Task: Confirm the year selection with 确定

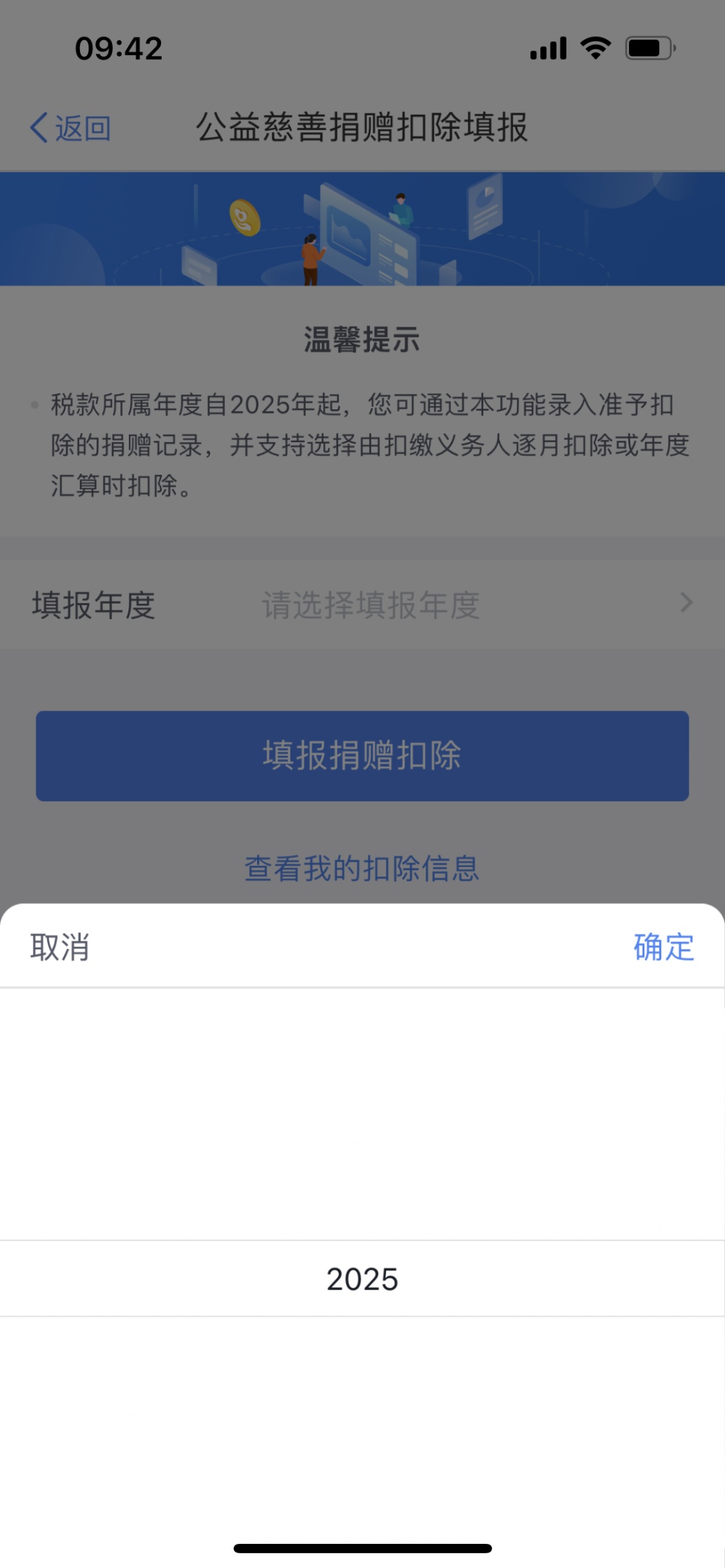Action: pos(663,947)
